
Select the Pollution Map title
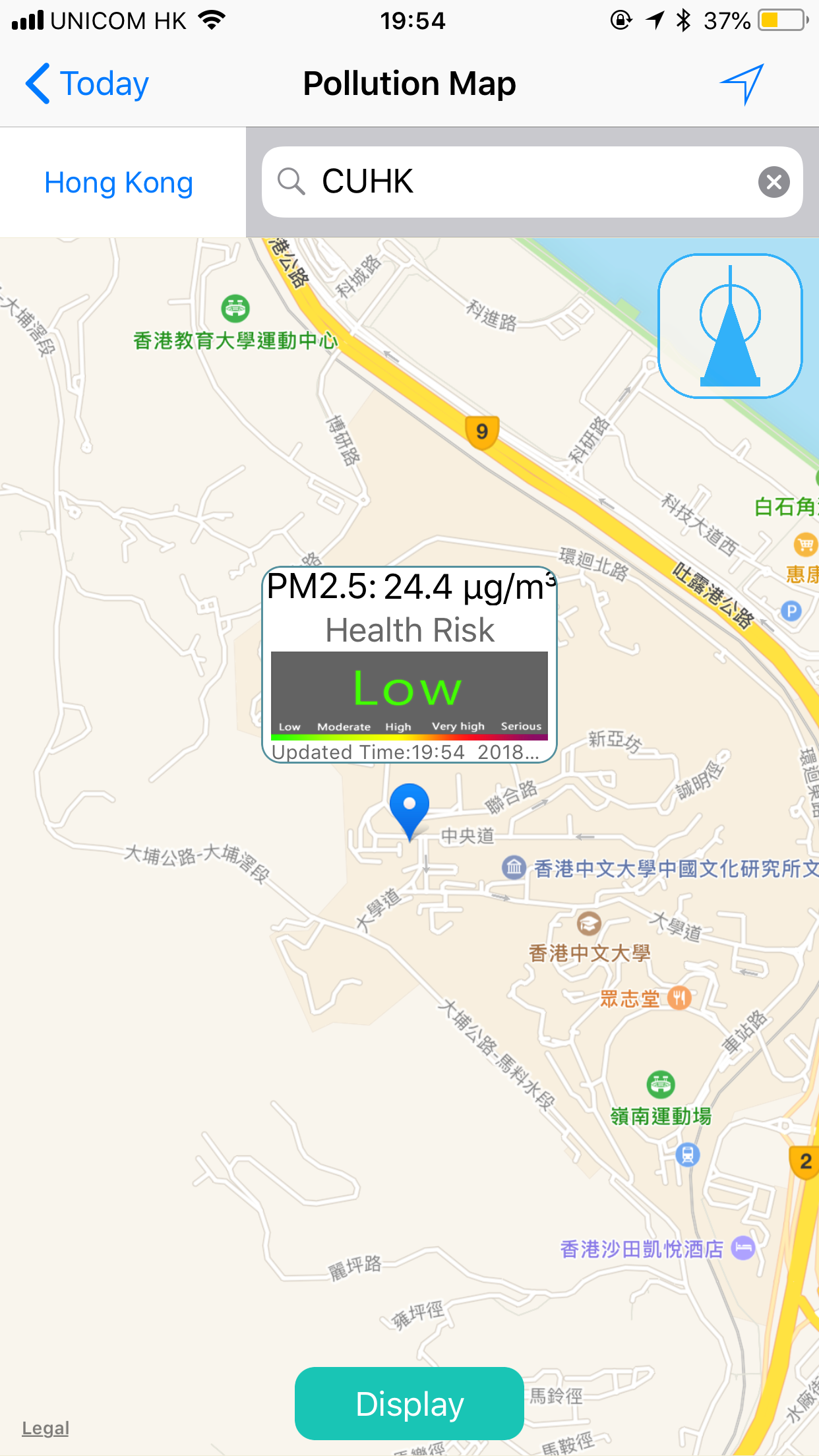[409, 83]
